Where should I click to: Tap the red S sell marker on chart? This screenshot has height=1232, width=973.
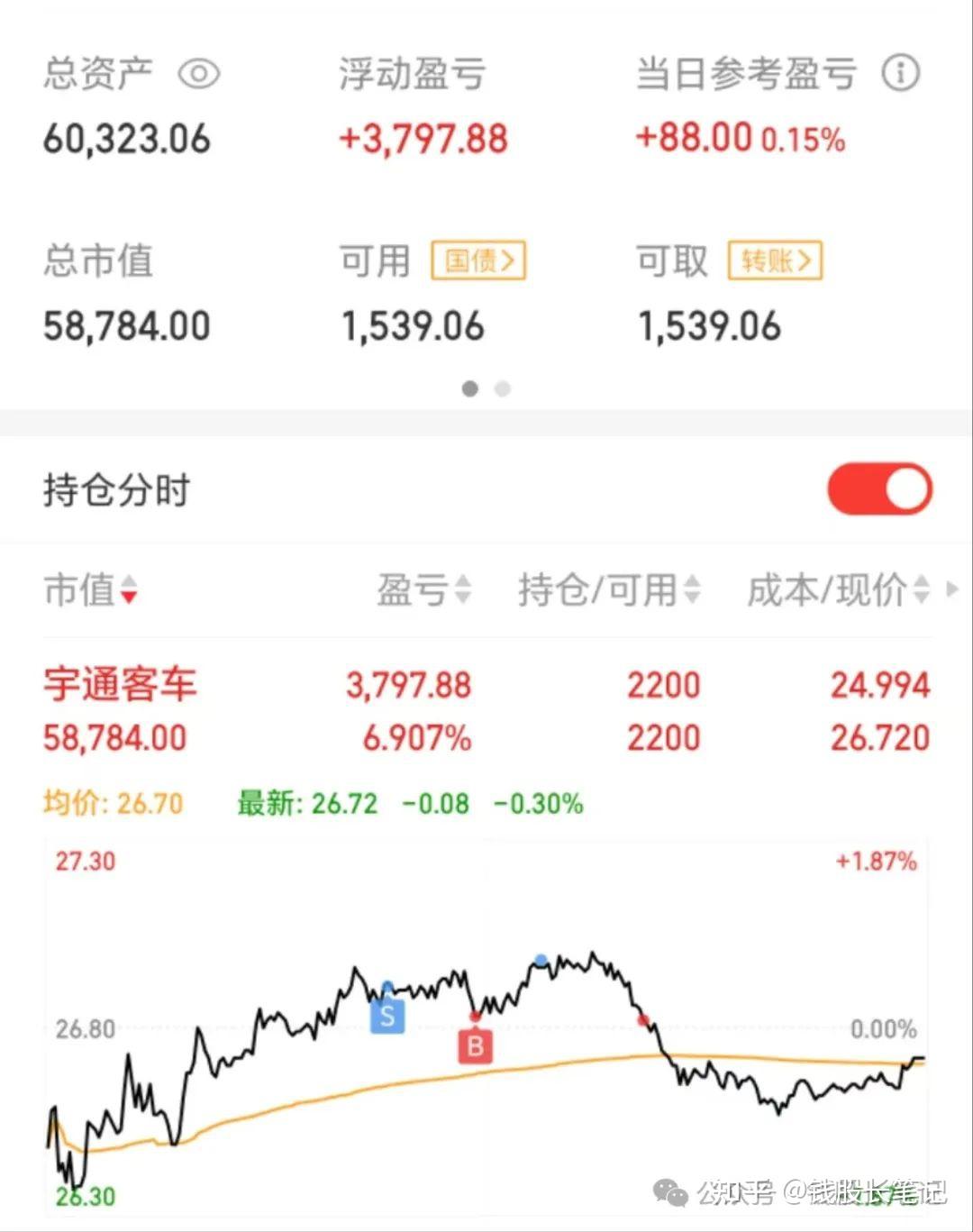click(x=387, y=1016)
